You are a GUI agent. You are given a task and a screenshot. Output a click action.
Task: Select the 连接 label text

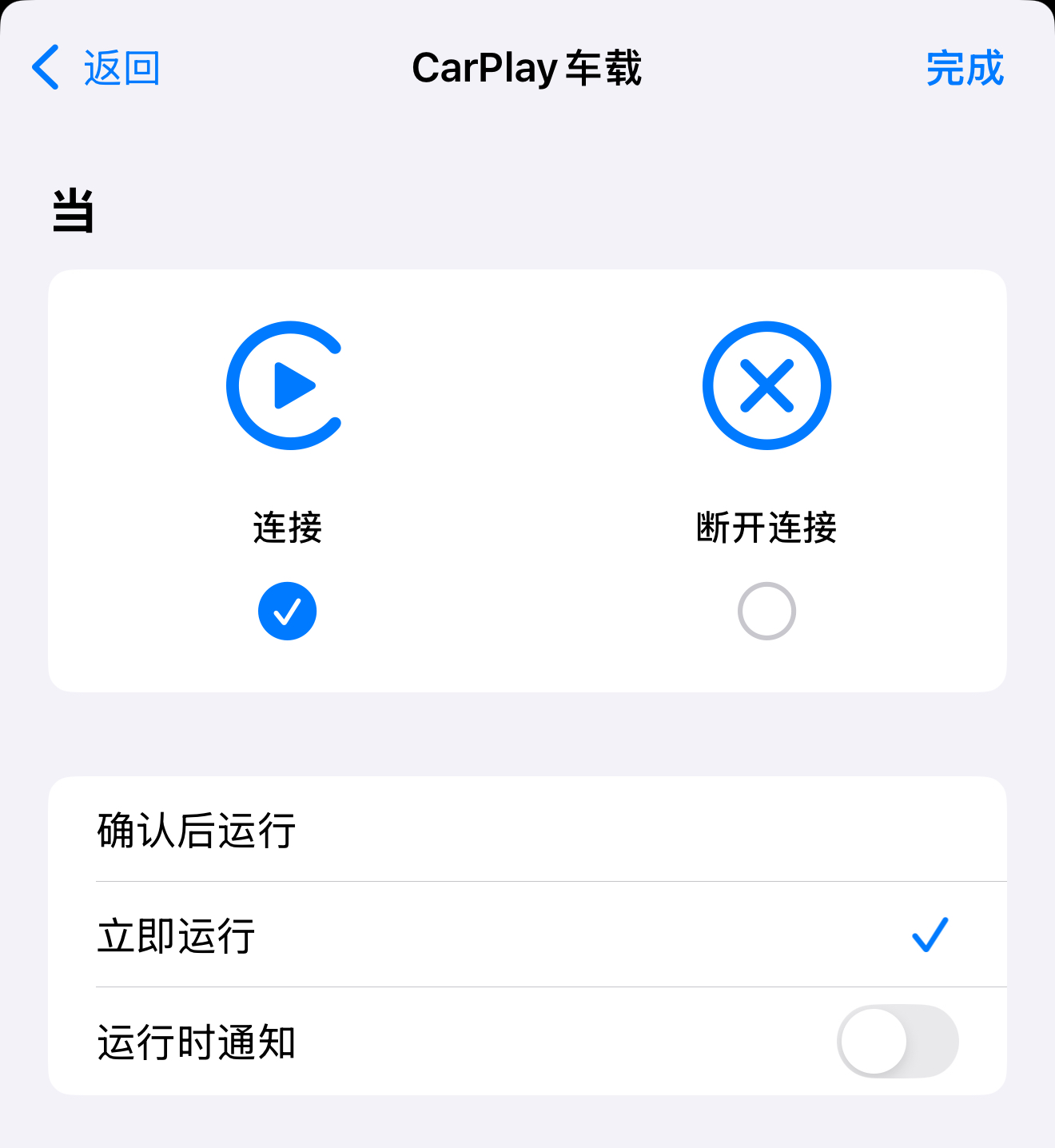coord(287,528)
